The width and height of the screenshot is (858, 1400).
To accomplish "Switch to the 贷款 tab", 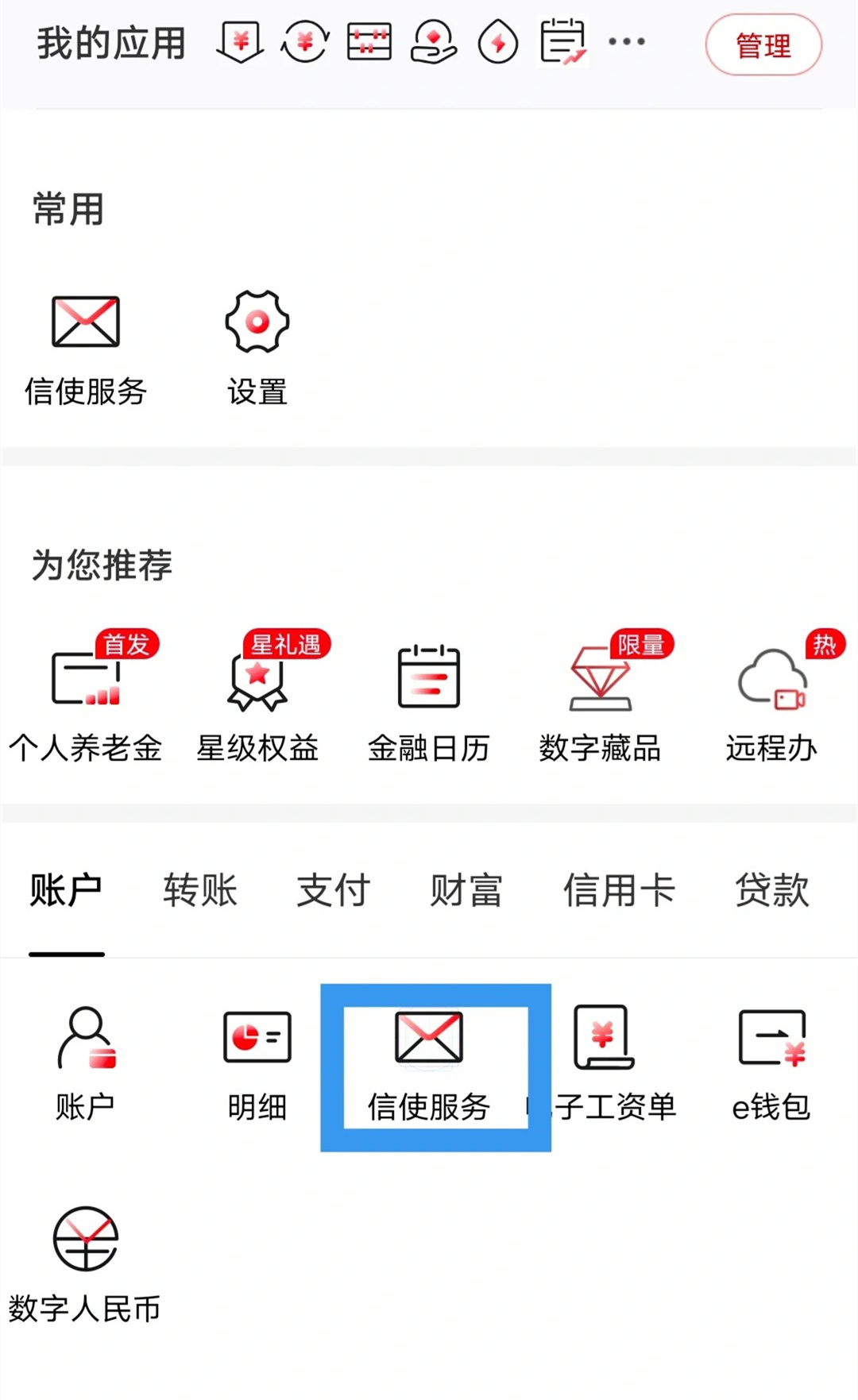I will click(771, 890).
